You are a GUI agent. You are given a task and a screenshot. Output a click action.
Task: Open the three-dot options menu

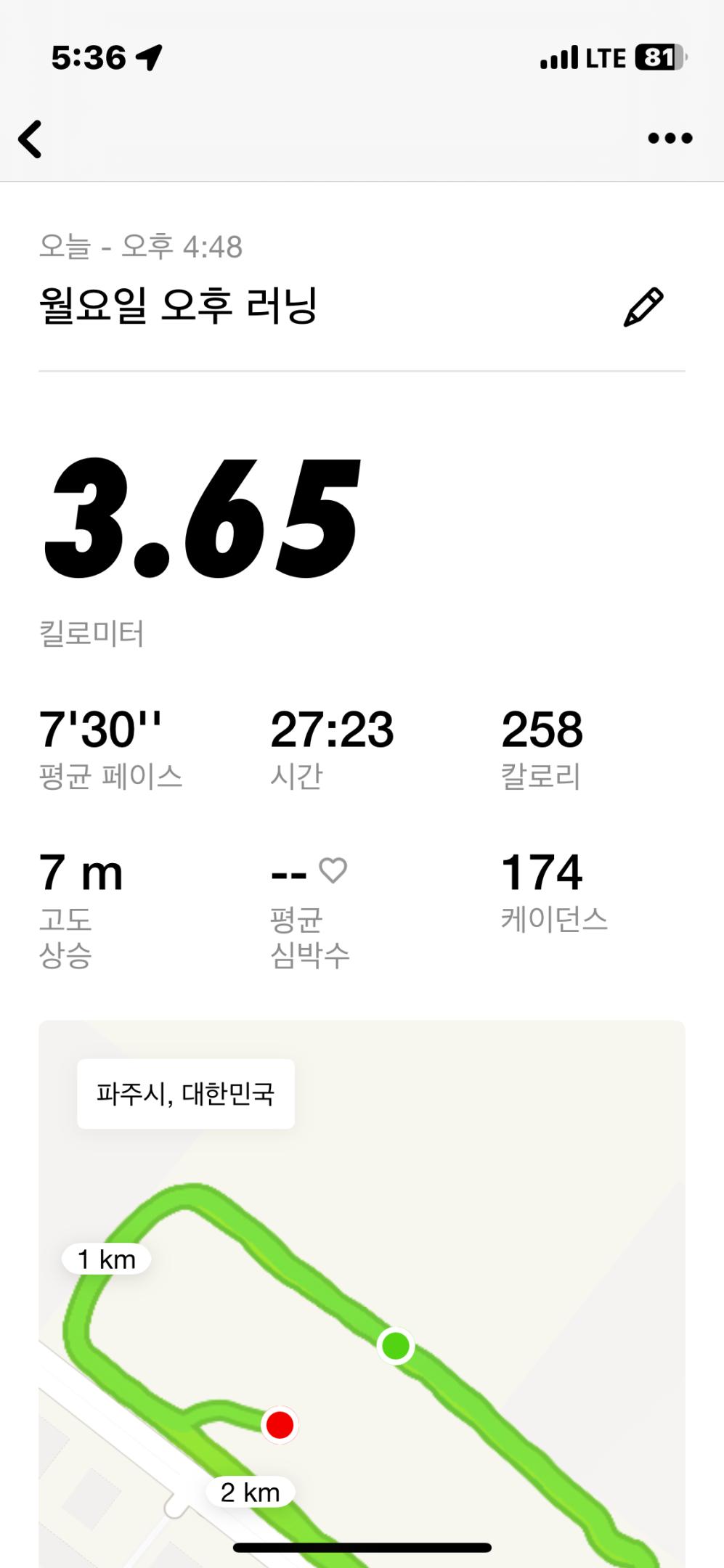click(x=670, y=138)
